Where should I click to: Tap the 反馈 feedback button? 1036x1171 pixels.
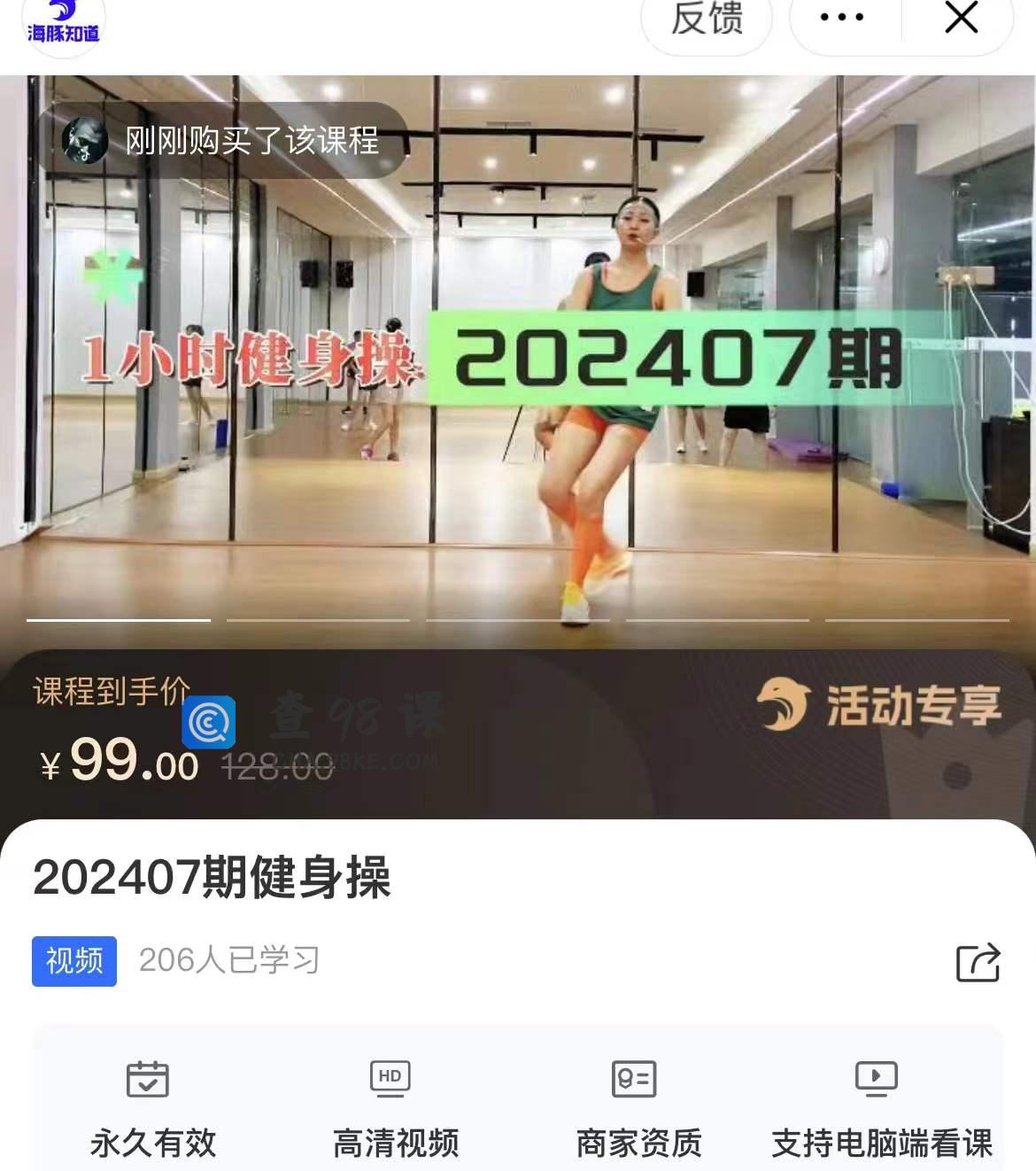coord(706,19)
